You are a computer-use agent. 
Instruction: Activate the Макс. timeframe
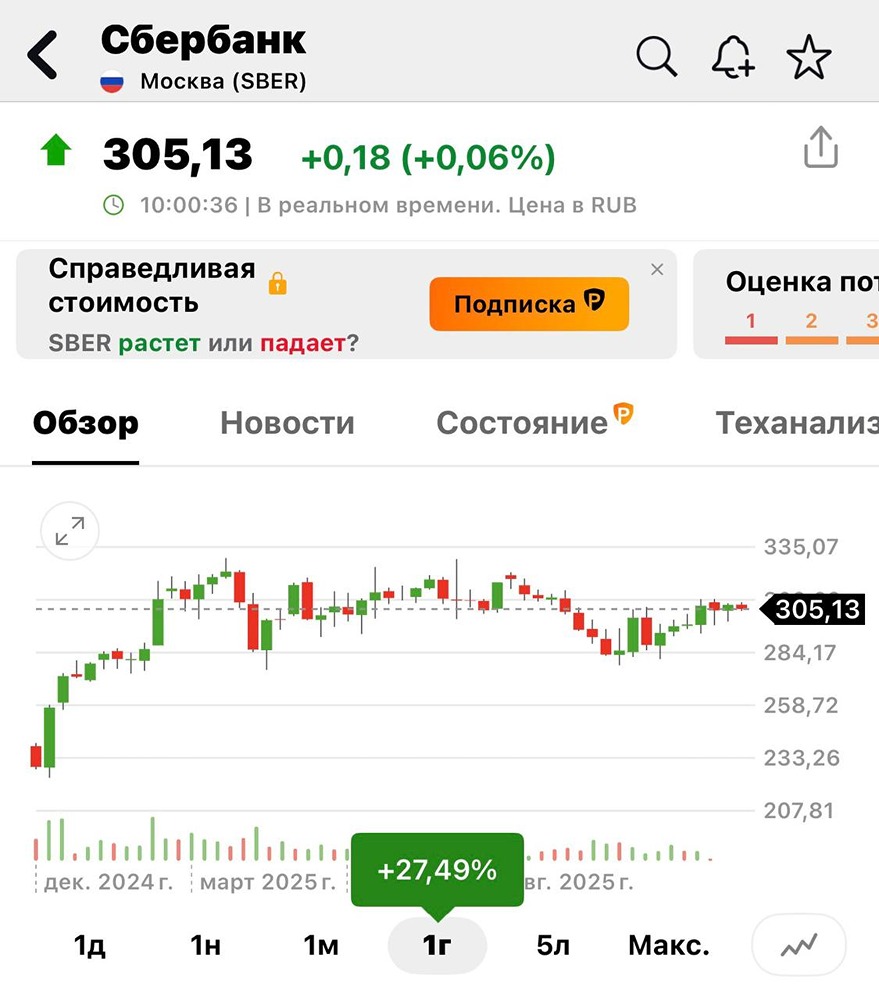pos(668,944)
